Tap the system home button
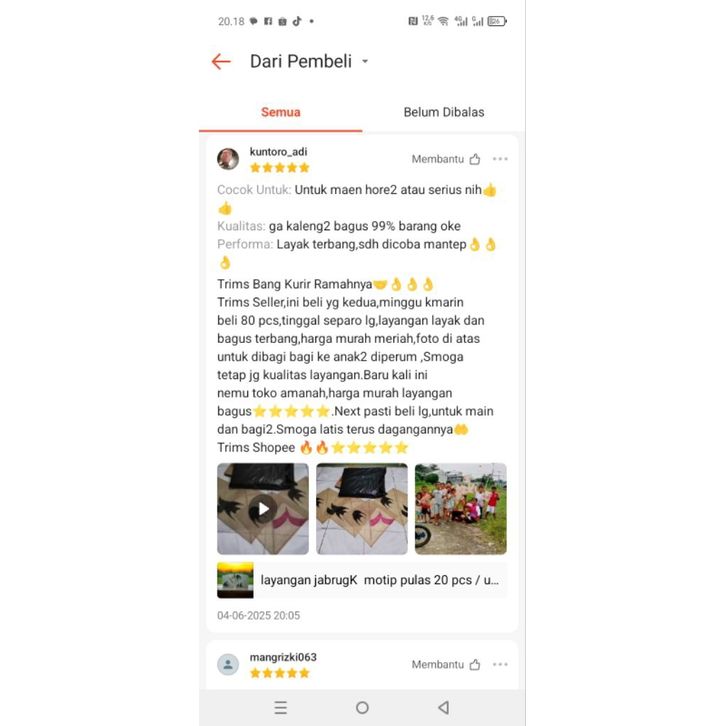Screen dimensions: 726x726 [x=362, y=707]
